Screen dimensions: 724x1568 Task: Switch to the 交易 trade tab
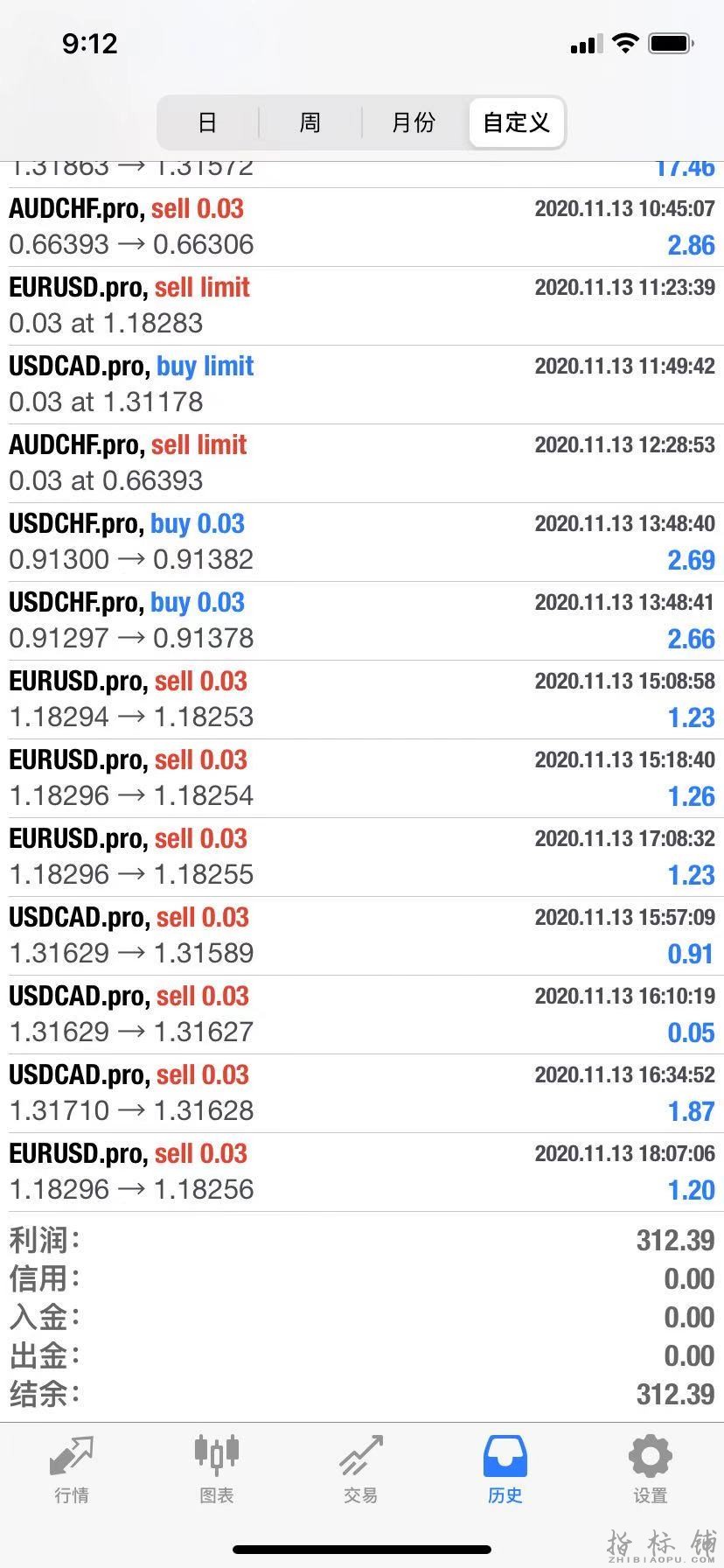click(361, 1470)
